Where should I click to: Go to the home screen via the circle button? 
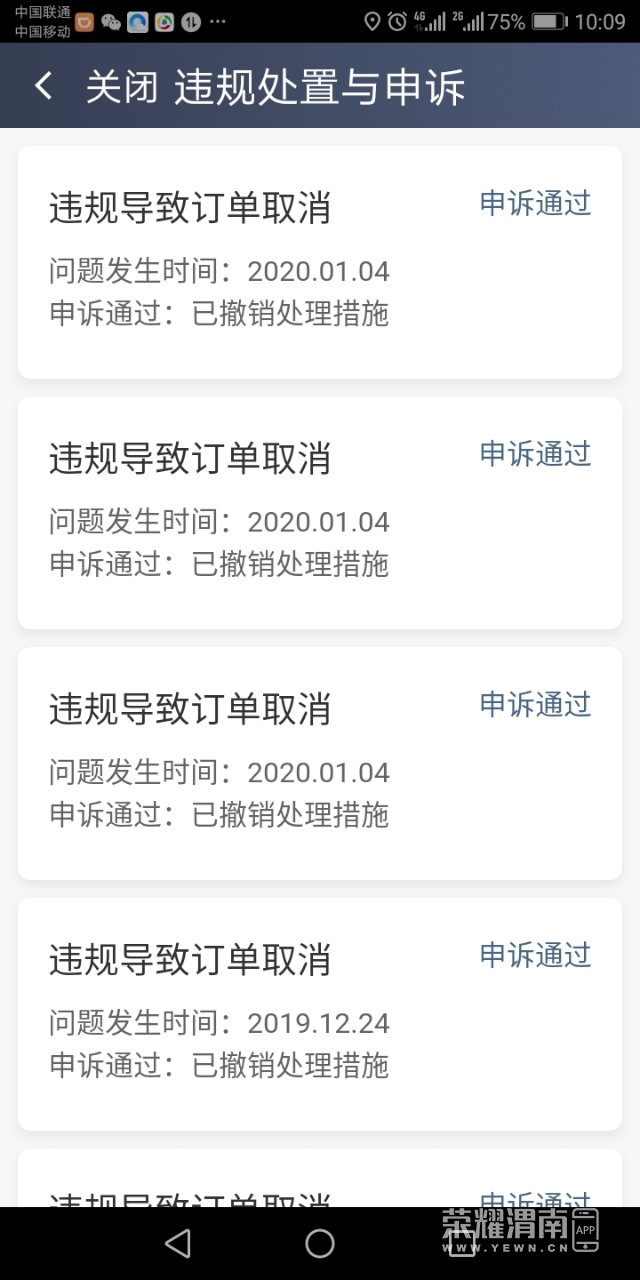320,1243
